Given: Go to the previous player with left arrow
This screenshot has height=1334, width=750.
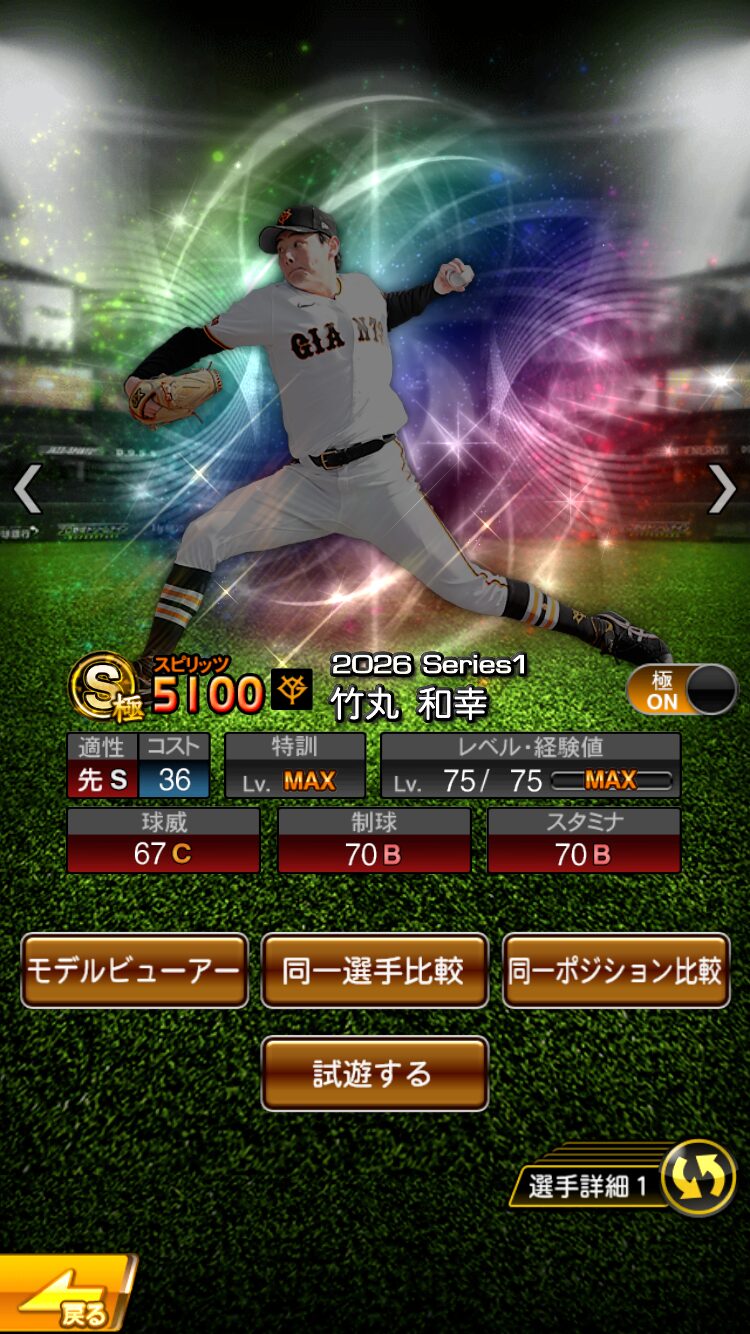Looking at the screenshot, I should (x=27, y=490).
